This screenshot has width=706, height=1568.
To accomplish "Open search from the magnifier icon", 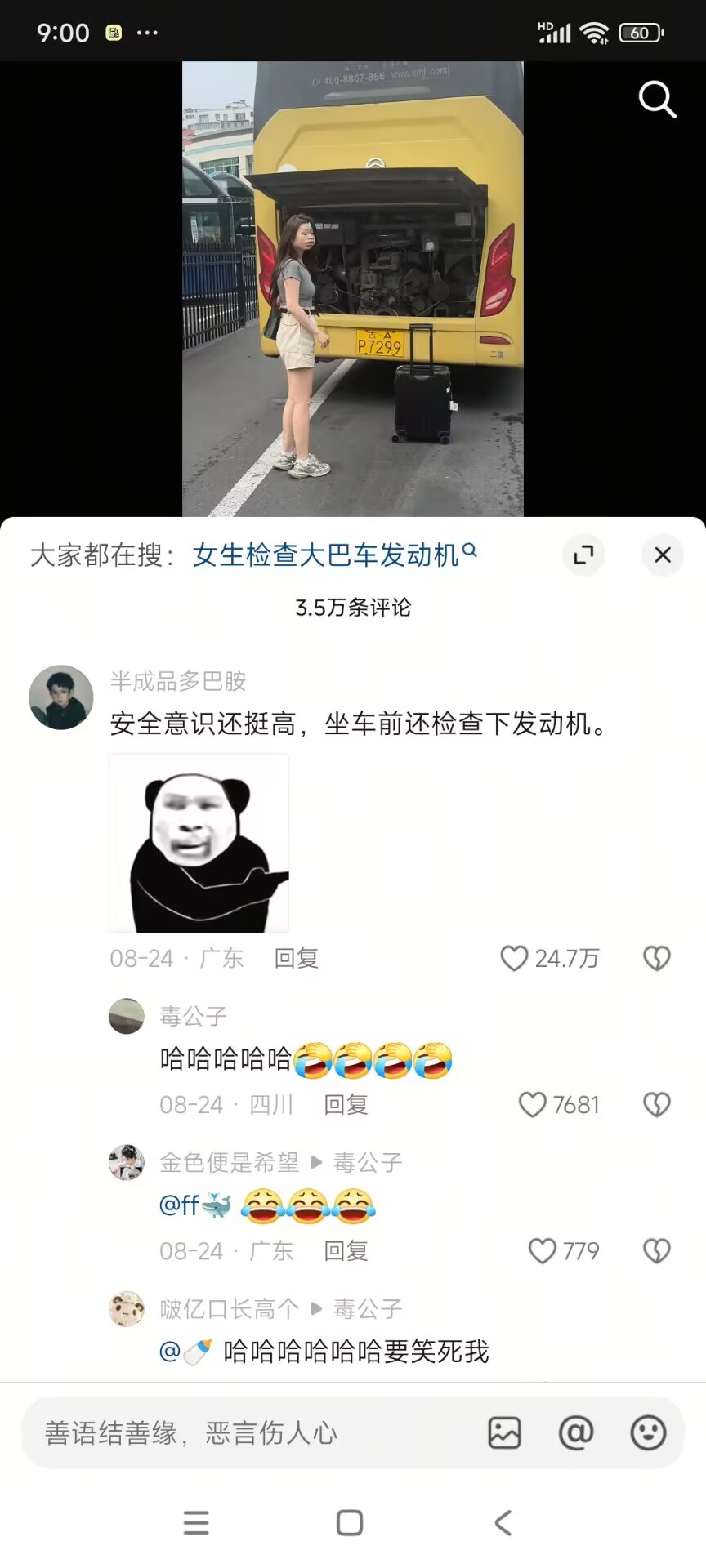I will pos(657,100).
